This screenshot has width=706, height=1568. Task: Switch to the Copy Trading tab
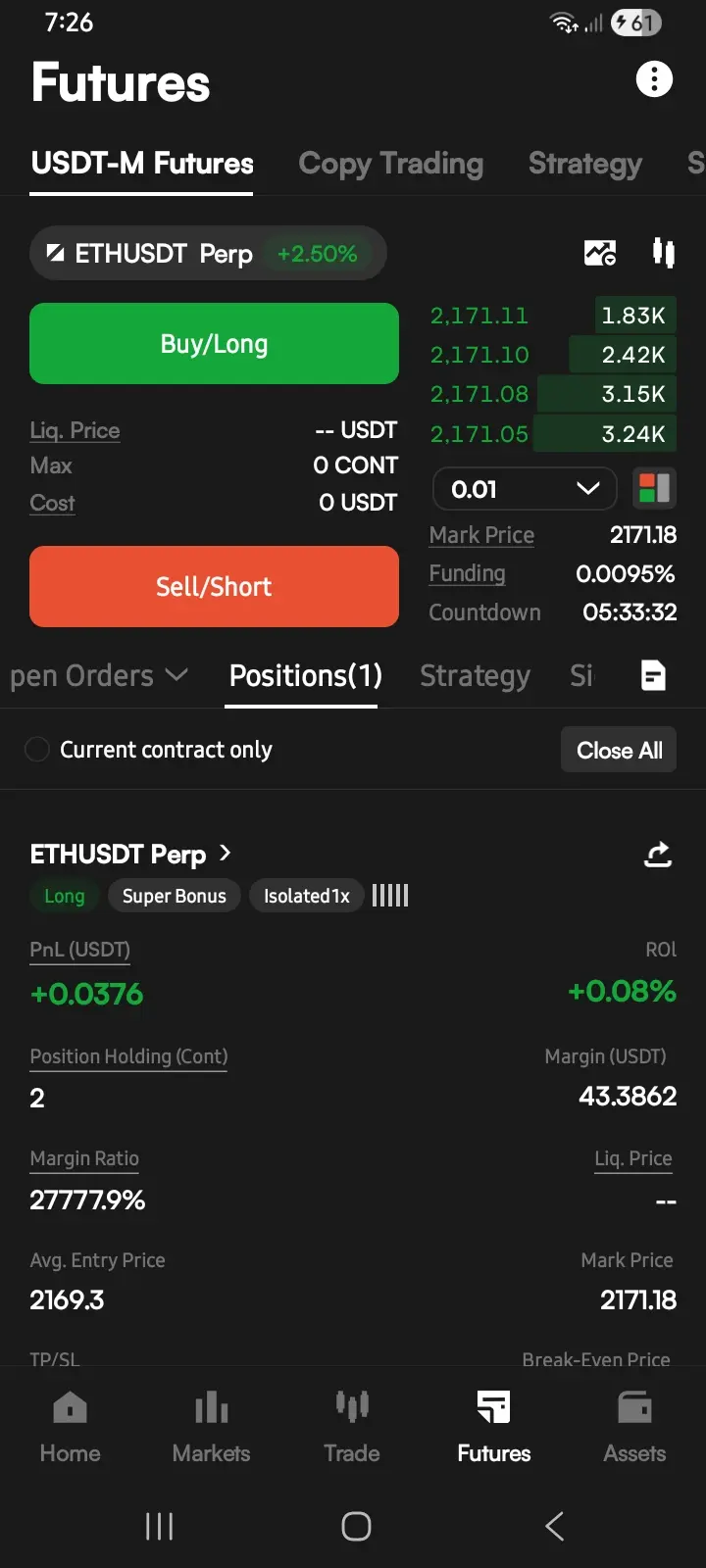(390, 164)
